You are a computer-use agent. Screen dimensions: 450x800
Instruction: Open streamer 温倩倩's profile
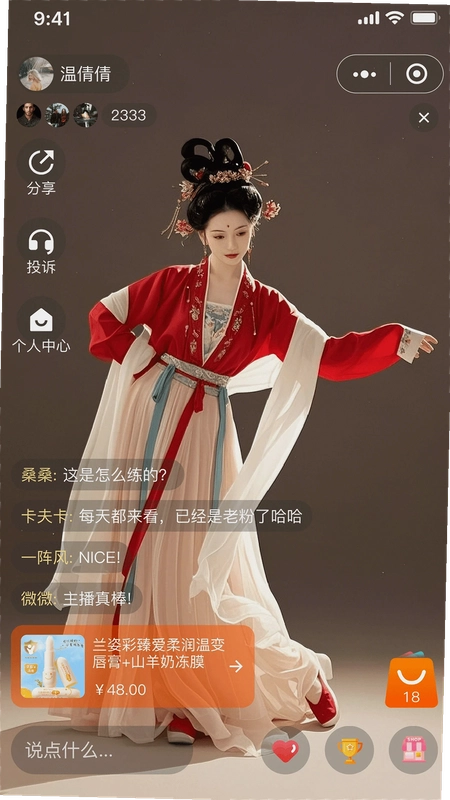72,74
